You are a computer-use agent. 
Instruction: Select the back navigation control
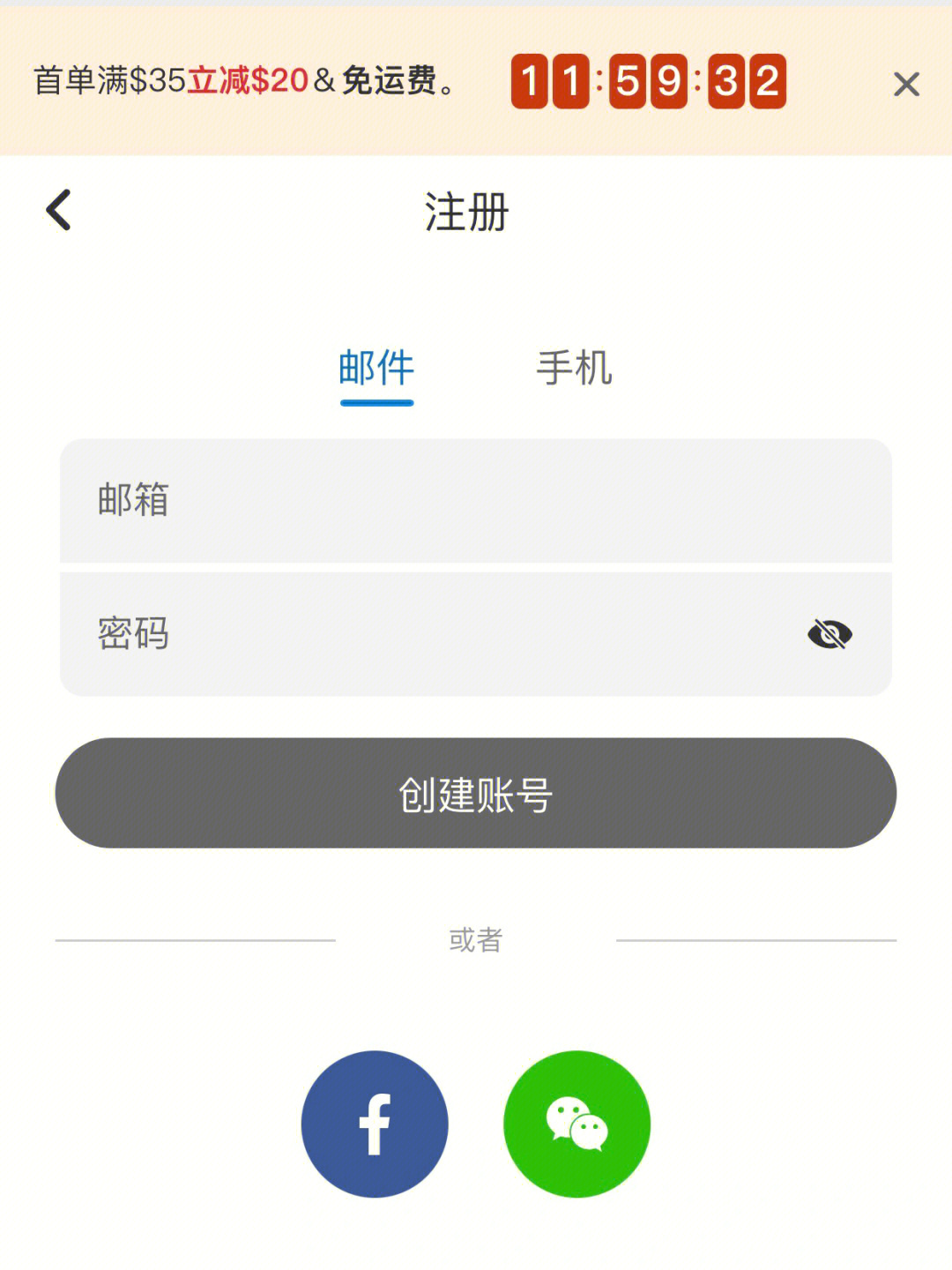point(58,210)
